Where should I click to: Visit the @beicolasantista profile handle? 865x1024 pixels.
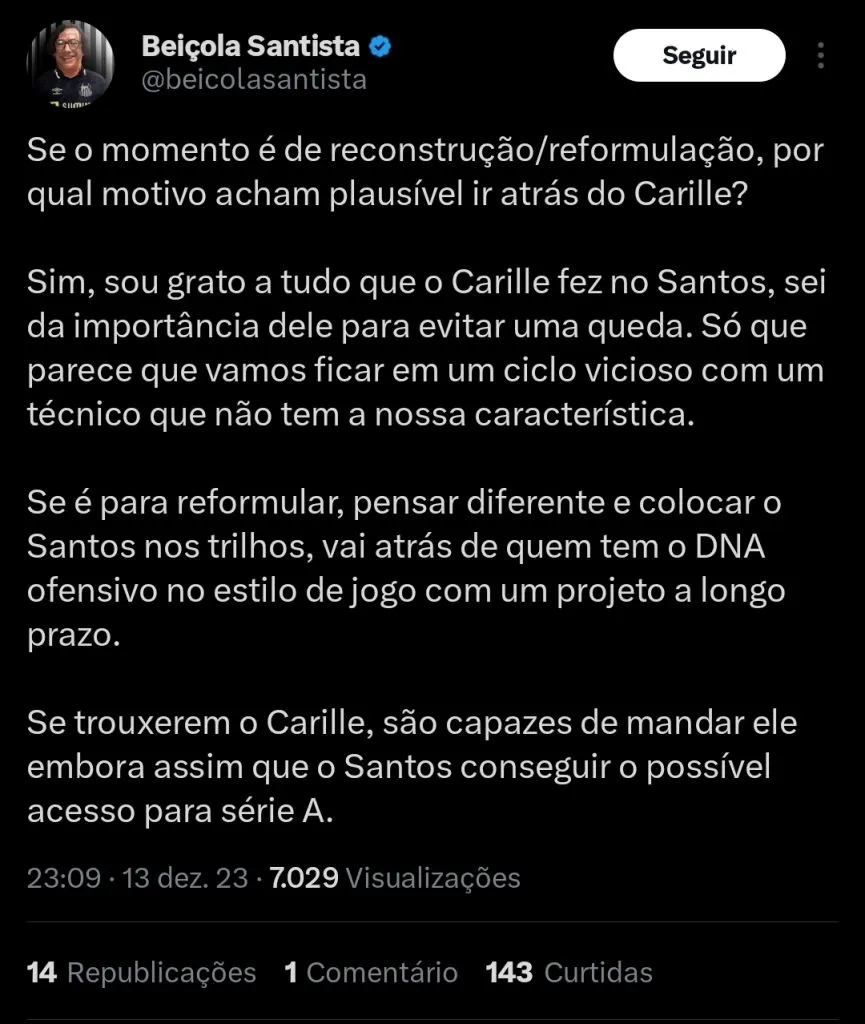point(254,79)
